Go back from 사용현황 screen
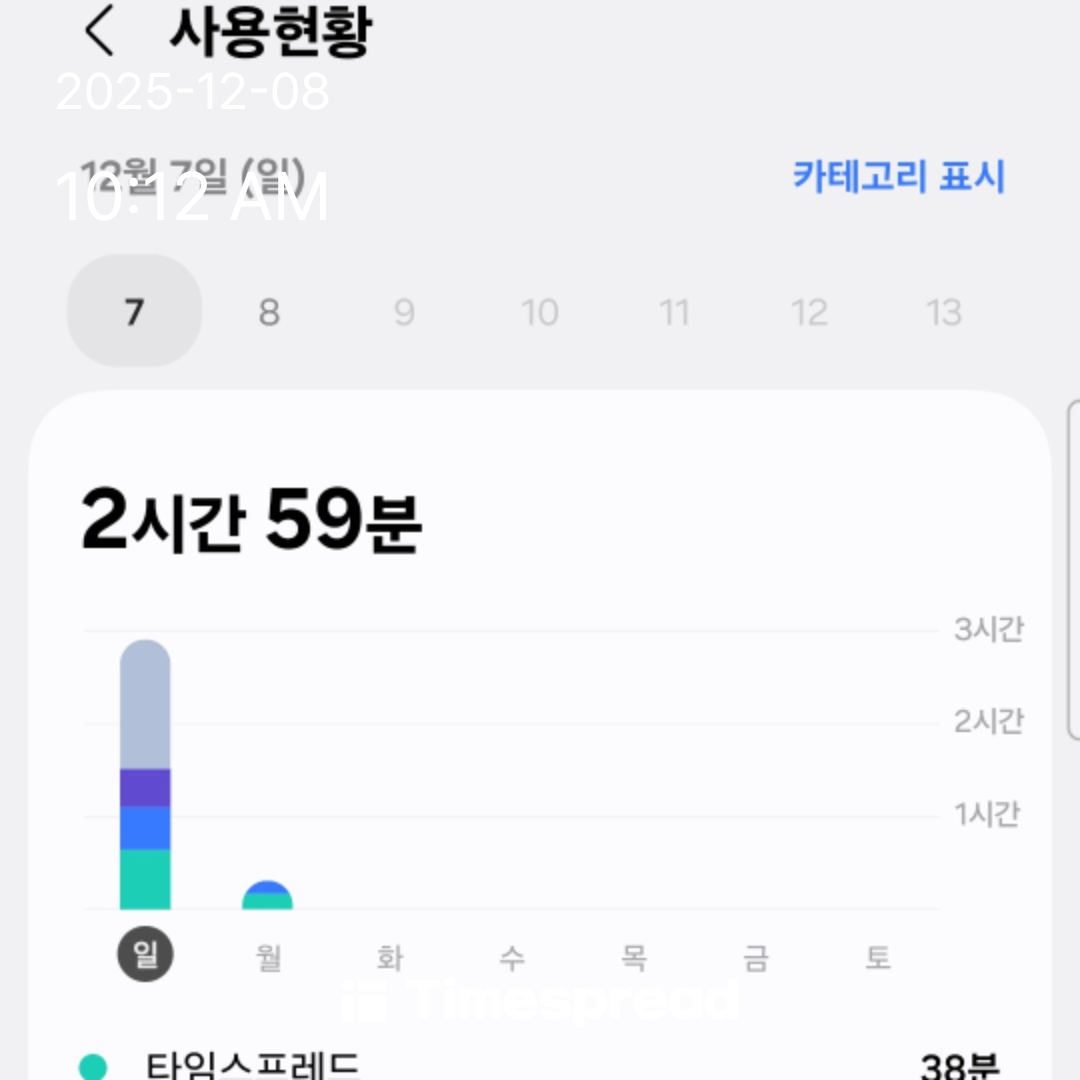 click(99, 32)
